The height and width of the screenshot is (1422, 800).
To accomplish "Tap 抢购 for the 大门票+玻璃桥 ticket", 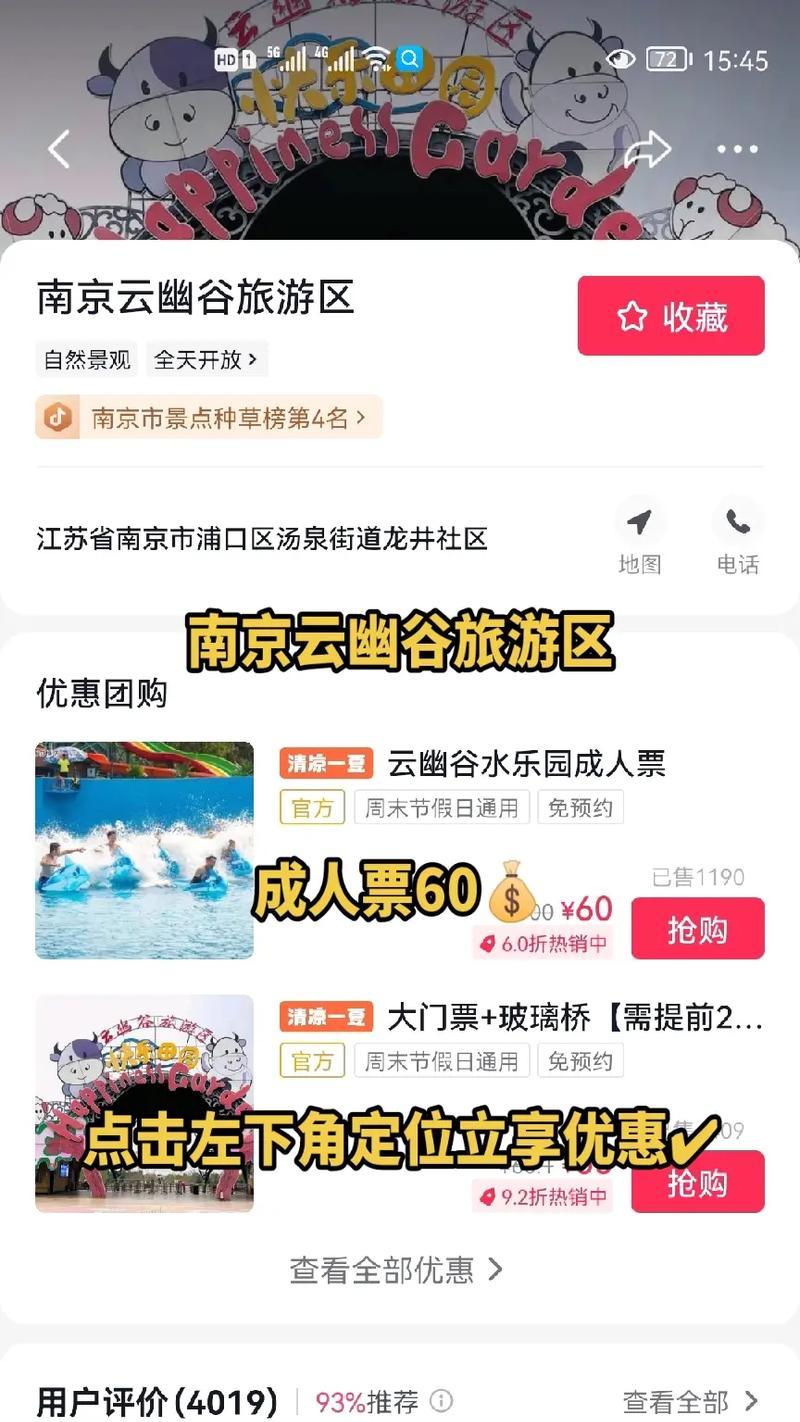I will click(698, 1182).
